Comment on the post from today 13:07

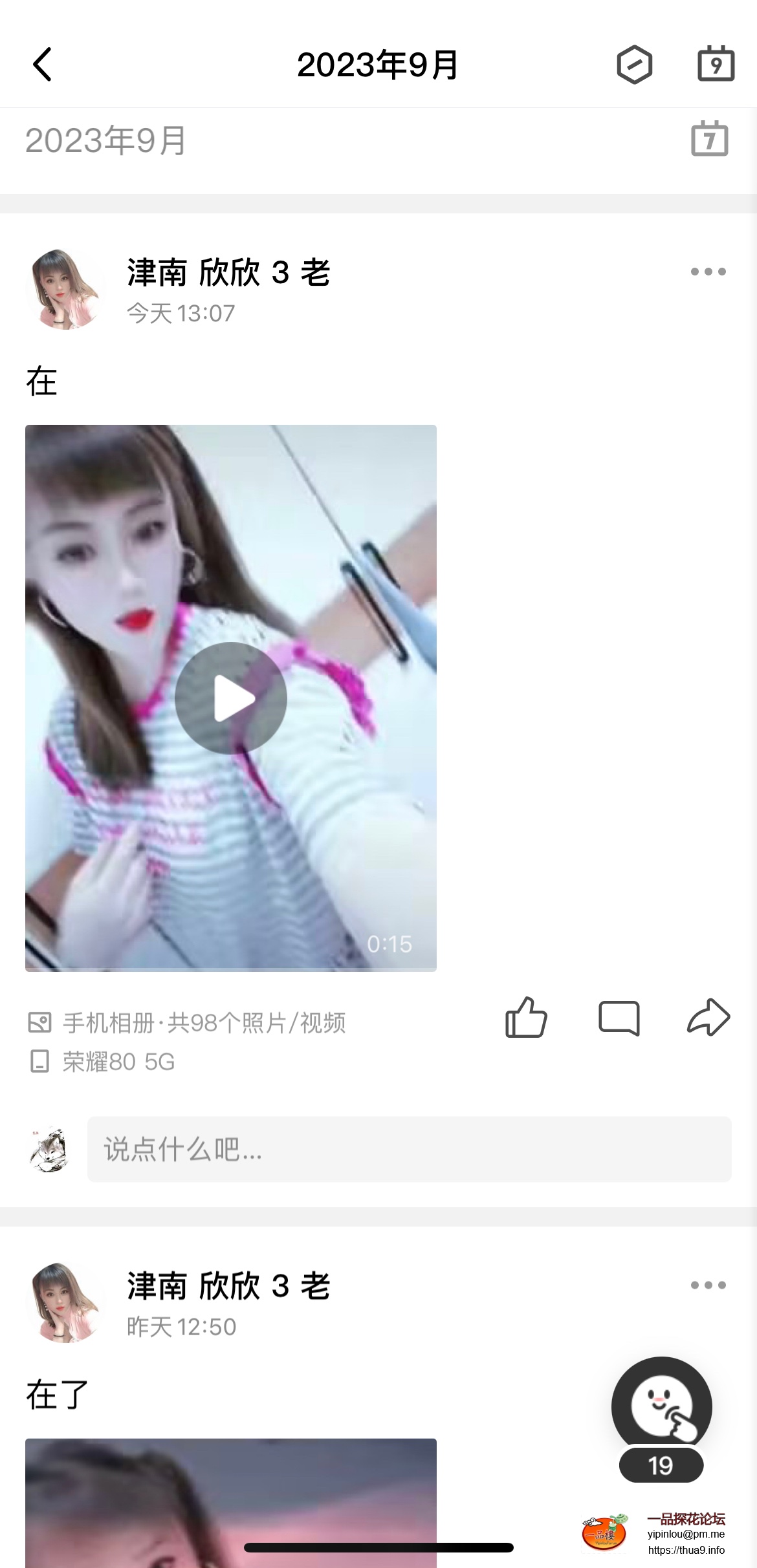[619, 1018]
